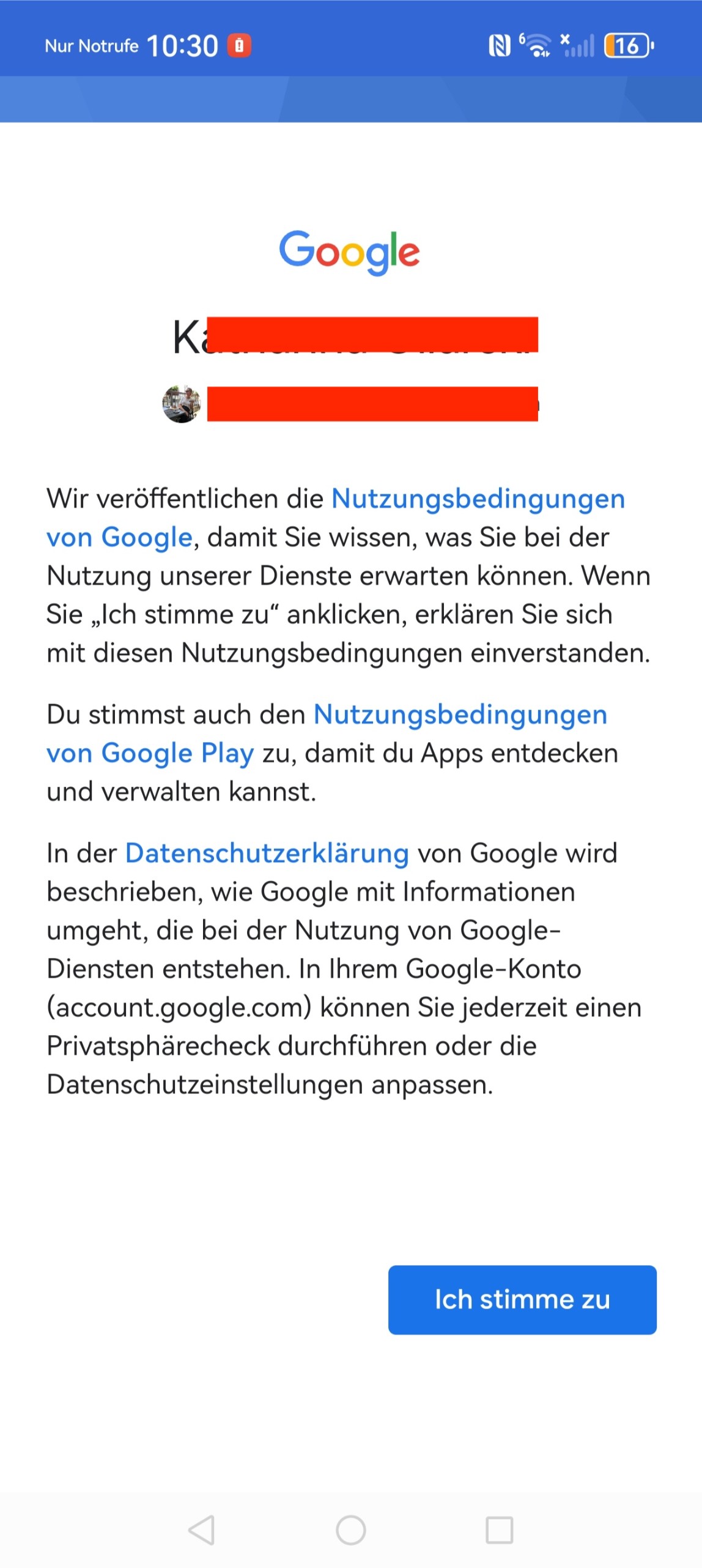702x1568 pixels.
Task: Go back with the system back button
Action: coord(201,1529)
